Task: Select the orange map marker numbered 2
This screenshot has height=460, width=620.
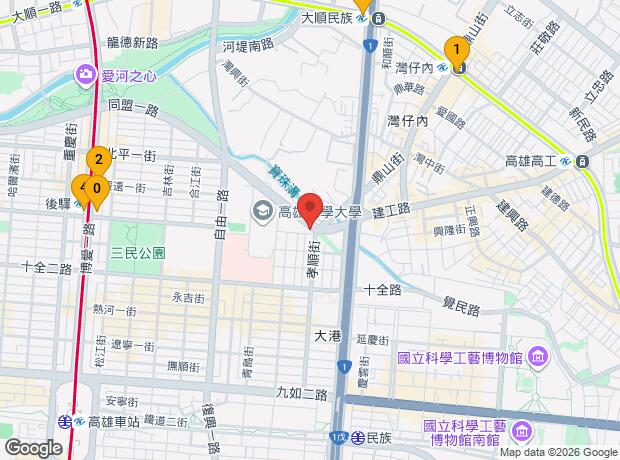Action: pyautogui.click(x=98, y=158)
